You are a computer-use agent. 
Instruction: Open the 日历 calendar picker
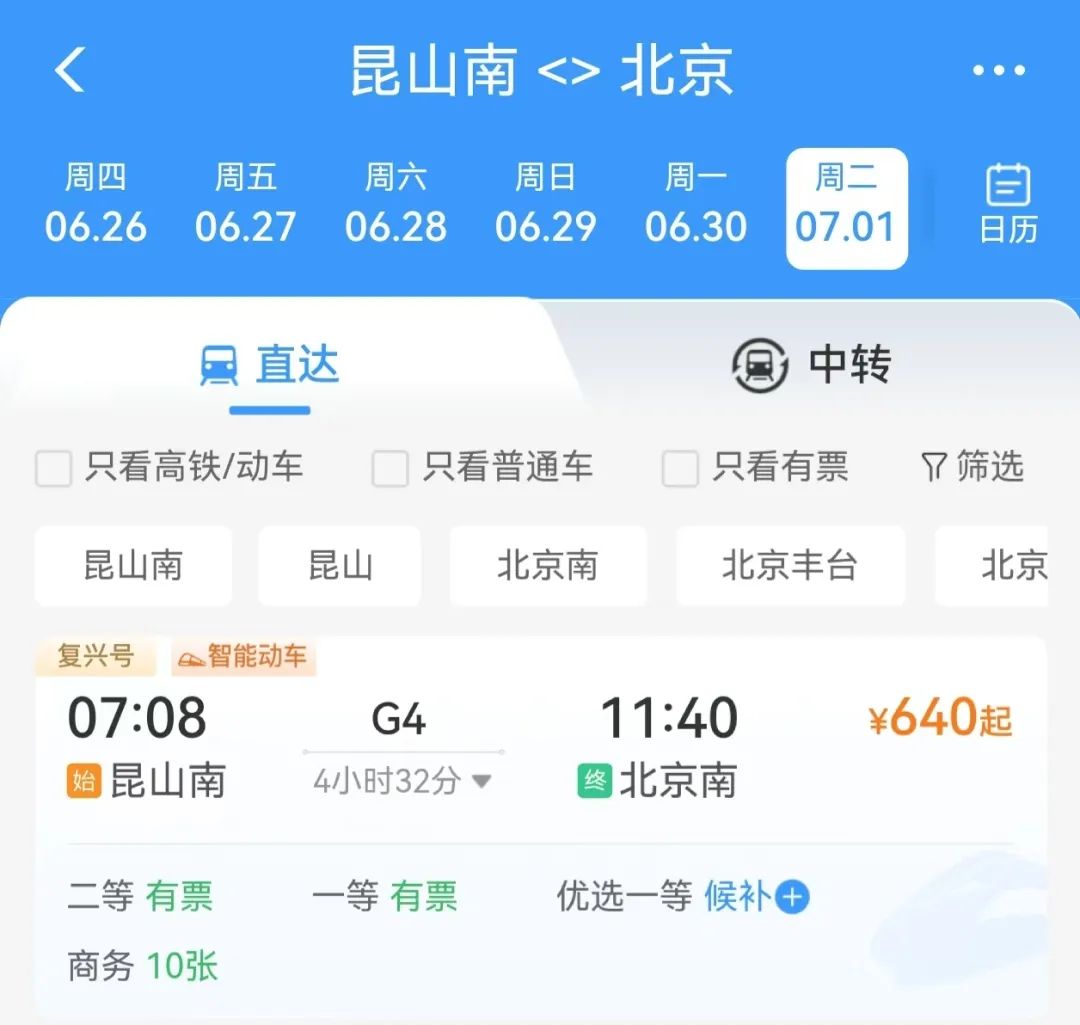coord(1007,203)
